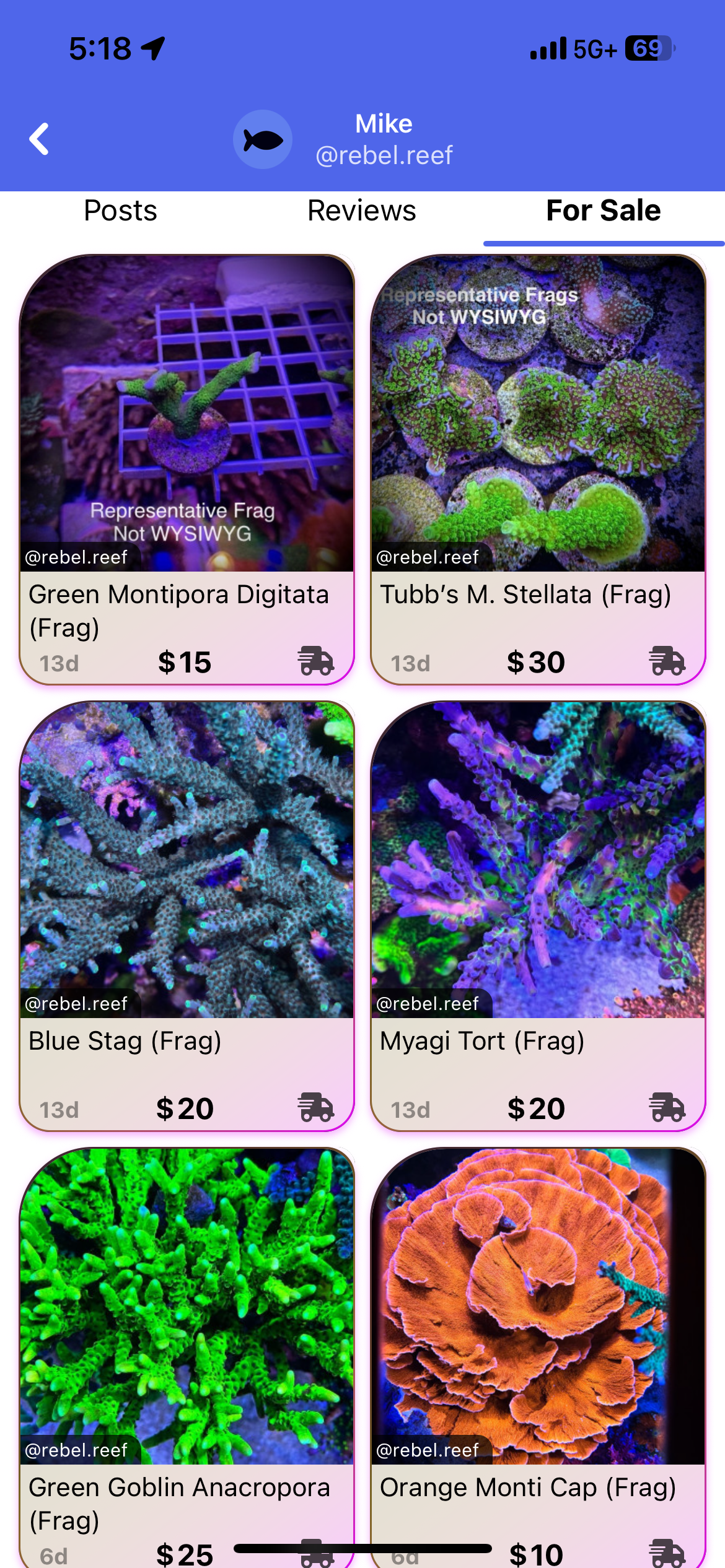
Task: Select the For Sale tab
Action: [x=603, y=211]
